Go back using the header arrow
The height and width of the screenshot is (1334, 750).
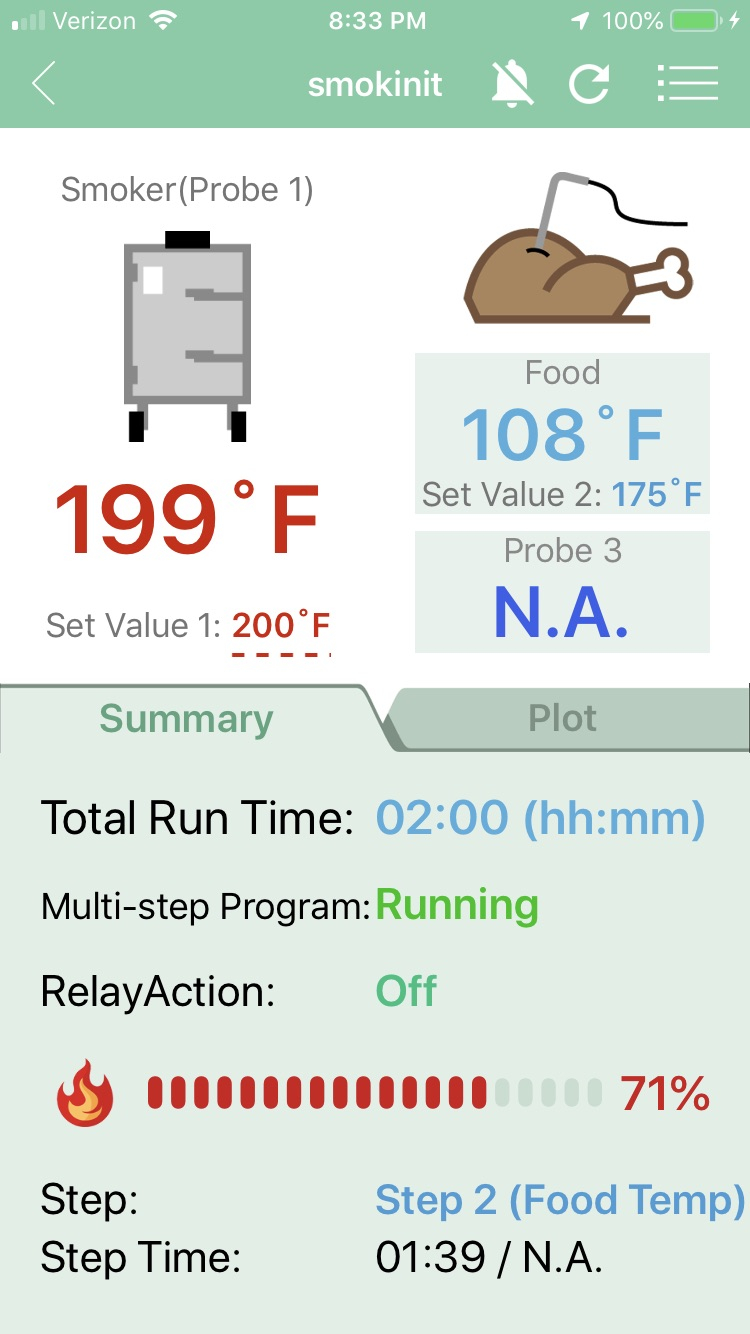pyautogui.click(x=44, y=84)
